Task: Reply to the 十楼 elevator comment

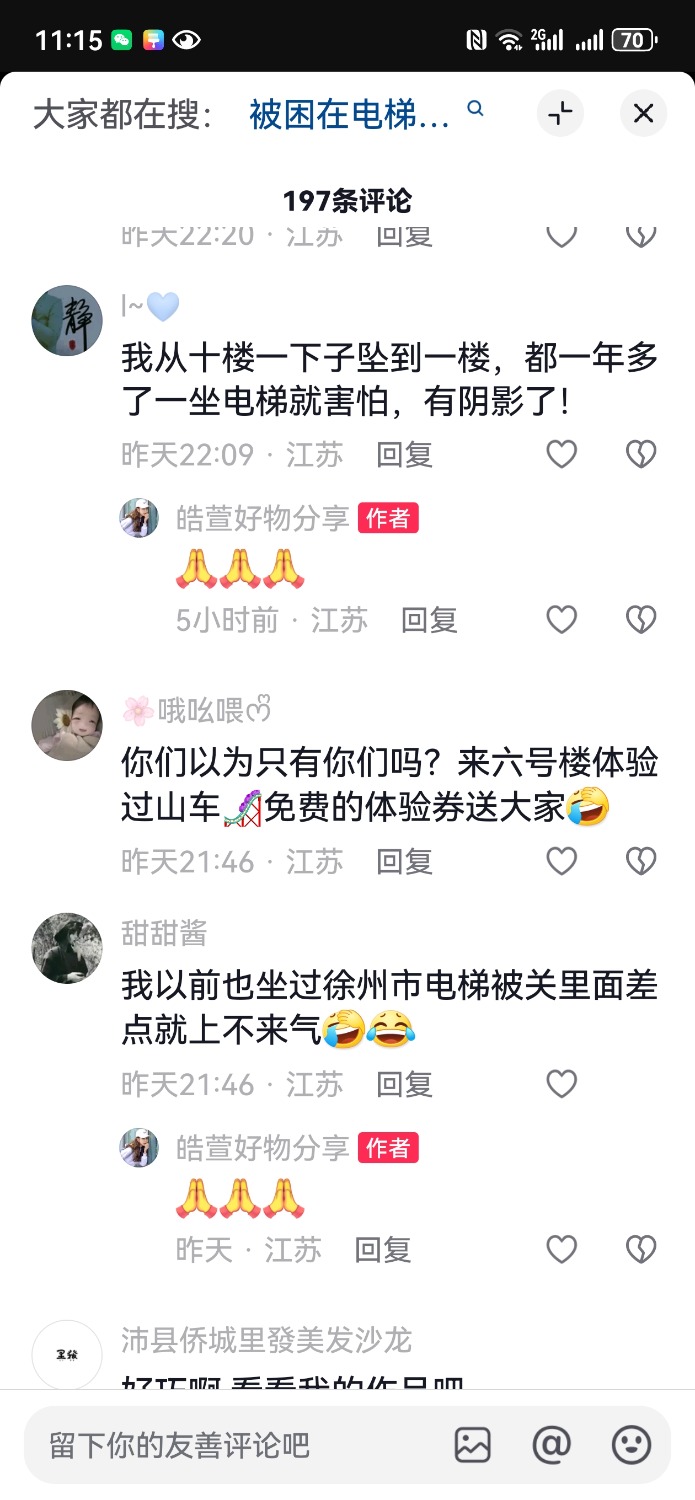Action: pos(404,455)
